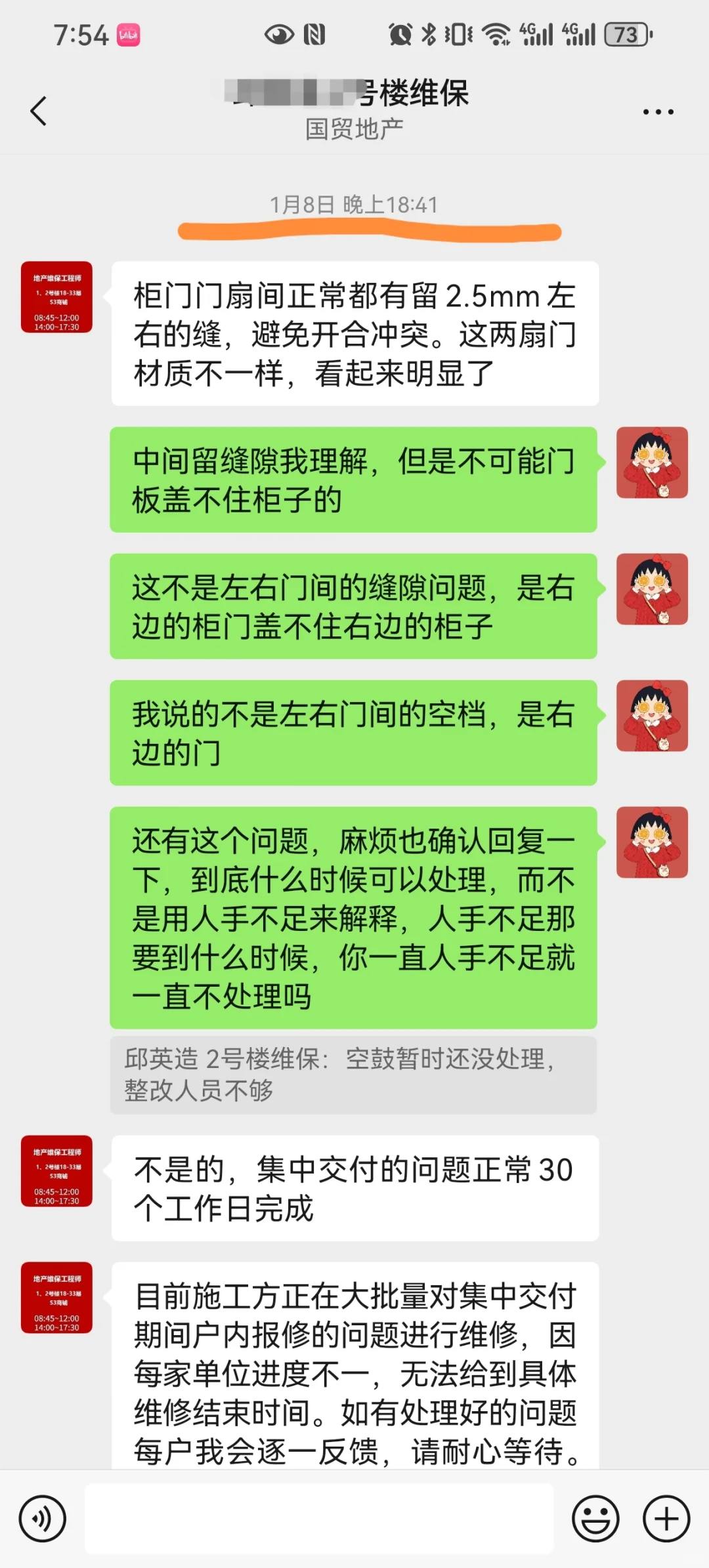Open sender avatar beside the 目前施工方 message
This screenshot has width=709, height=1568.
coord(56,1298)
